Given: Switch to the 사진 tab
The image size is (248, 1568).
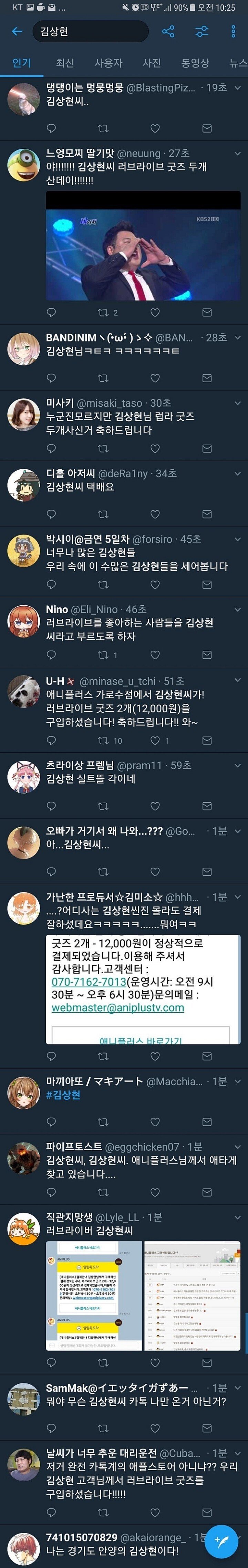Looking at the screenshot, I should (x=152, y=63).
